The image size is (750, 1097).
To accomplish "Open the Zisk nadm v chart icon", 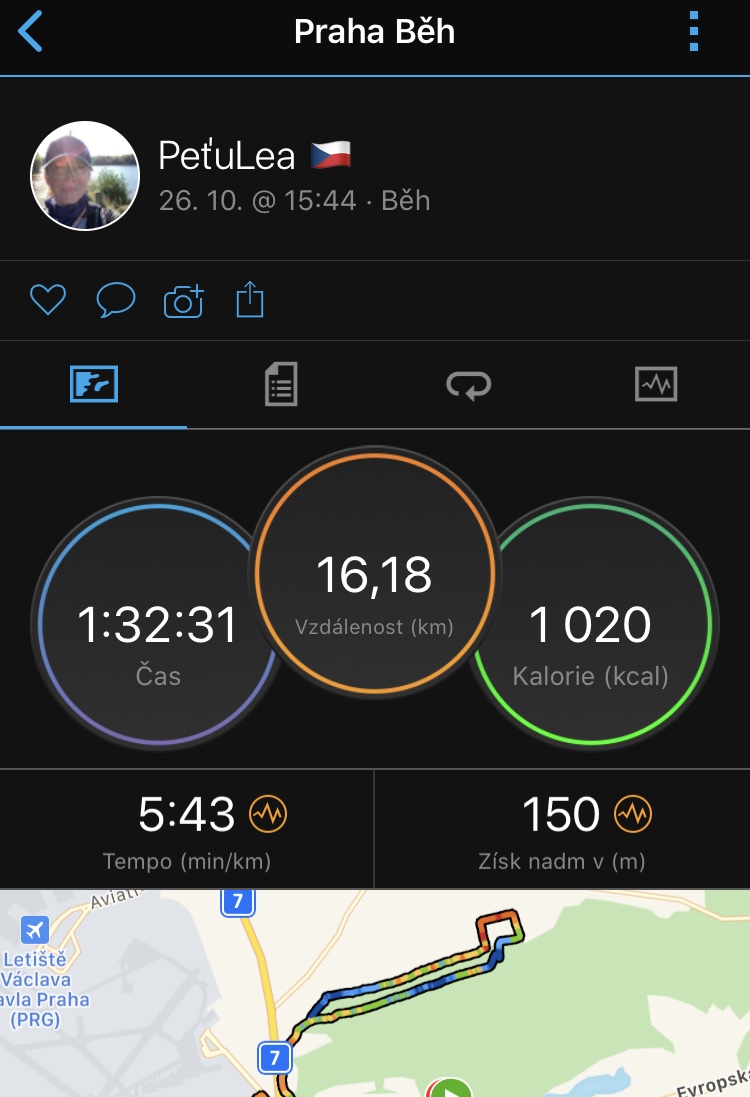I will (632, 815).
